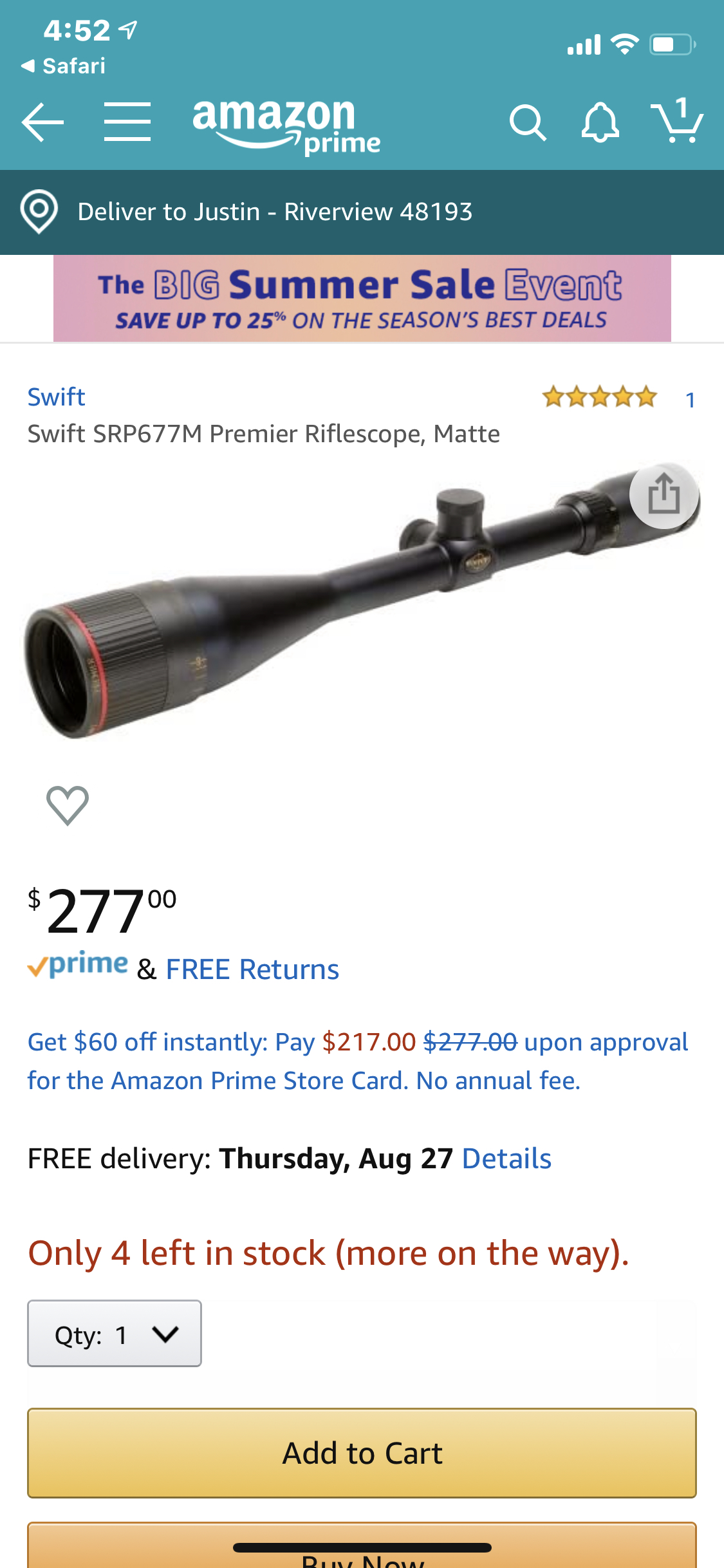The image size is (724, 1568).
Task: Open the notifications bell
Action: 600,122
